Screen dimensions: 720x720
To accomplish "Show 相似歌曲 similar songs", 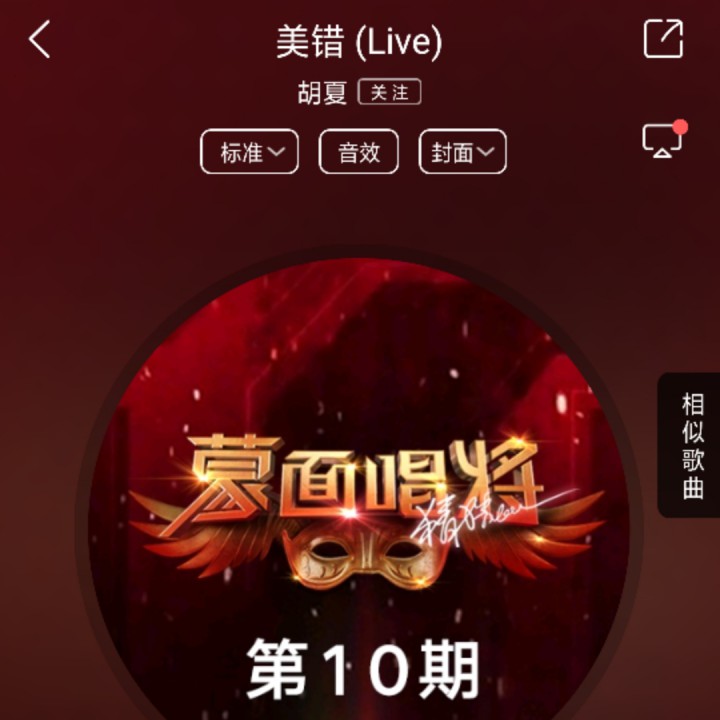I will 692,445.
